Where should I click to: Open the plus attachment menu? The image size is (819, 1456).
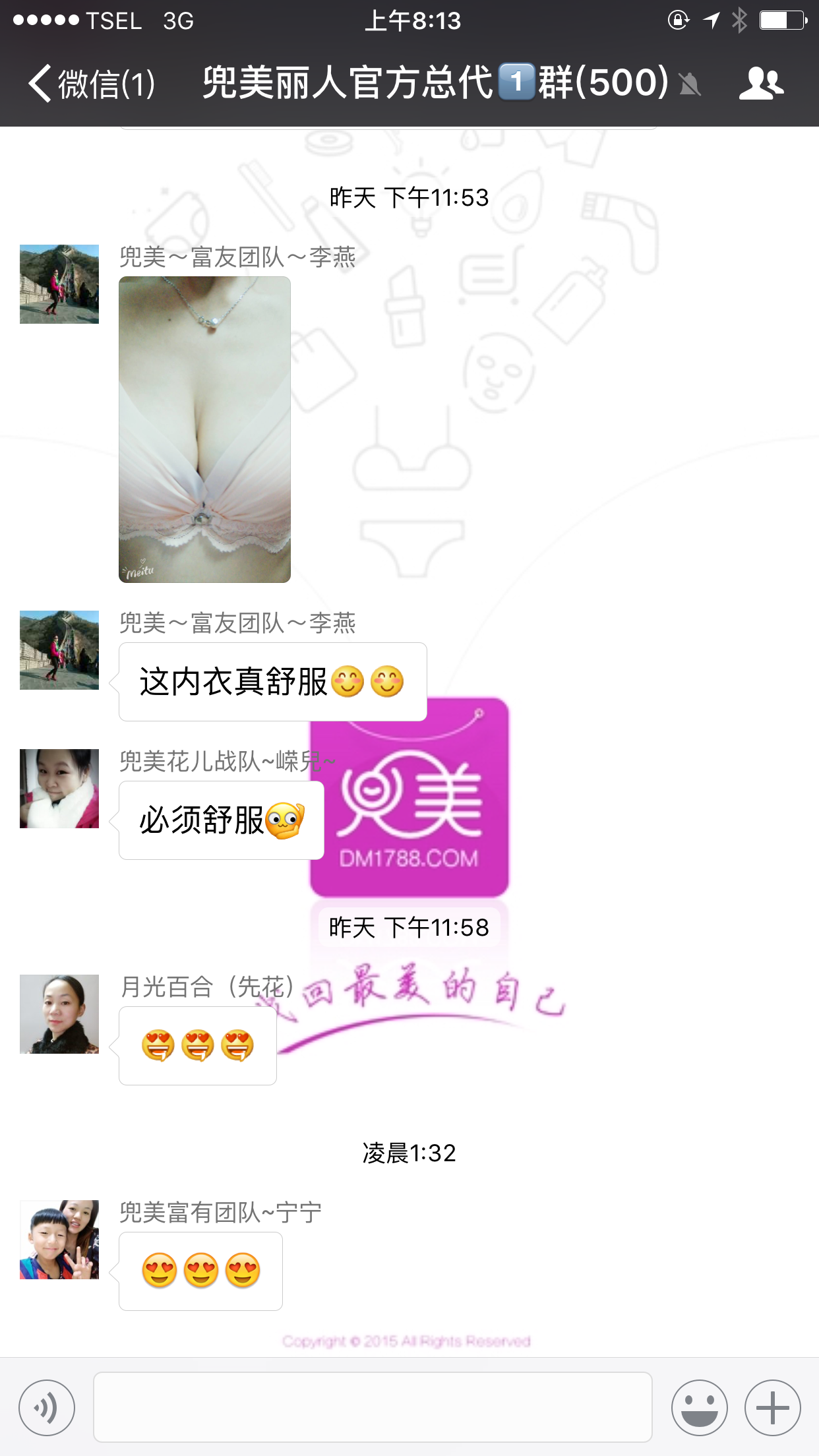tap(772, 1407)
